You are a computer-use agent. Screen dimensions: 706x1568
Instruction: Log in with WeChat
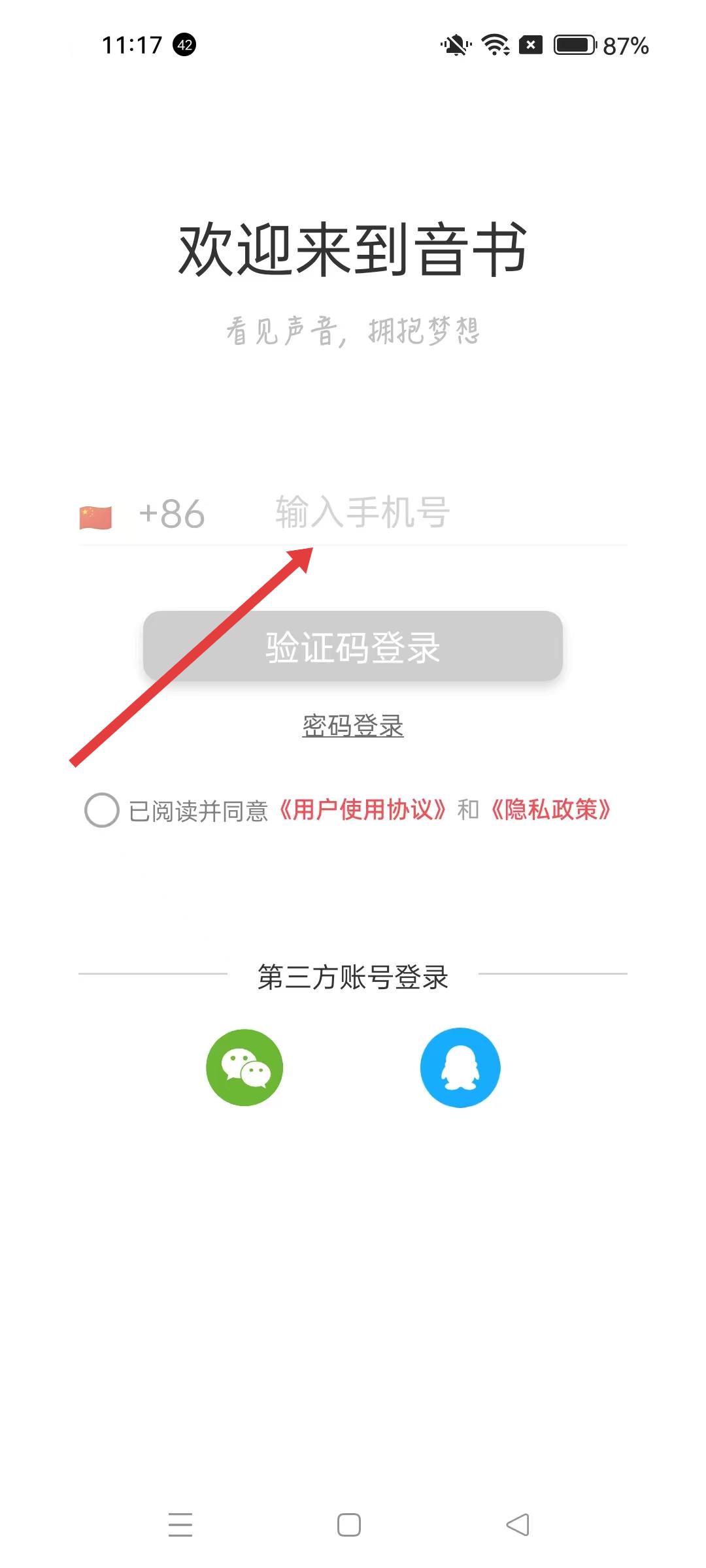[x=244, y=1068]
